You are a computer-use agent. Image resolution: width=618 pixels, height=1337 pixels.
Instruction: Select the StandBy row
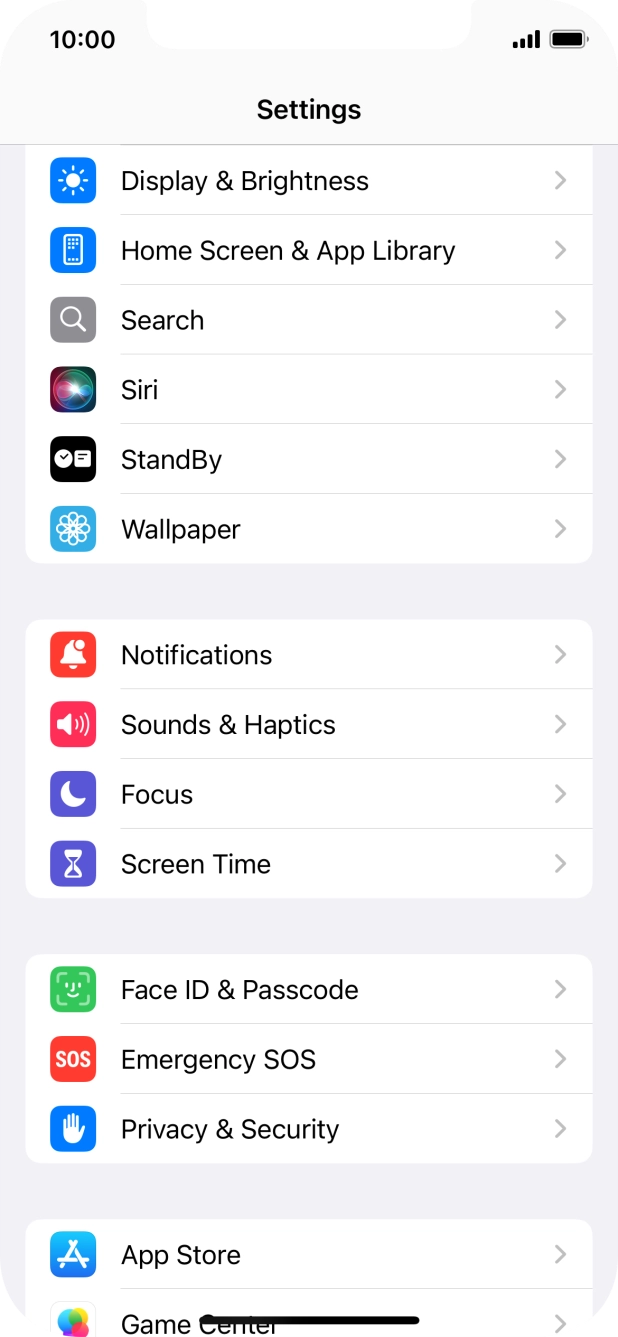pyautogui.click(x=308, y=460)
